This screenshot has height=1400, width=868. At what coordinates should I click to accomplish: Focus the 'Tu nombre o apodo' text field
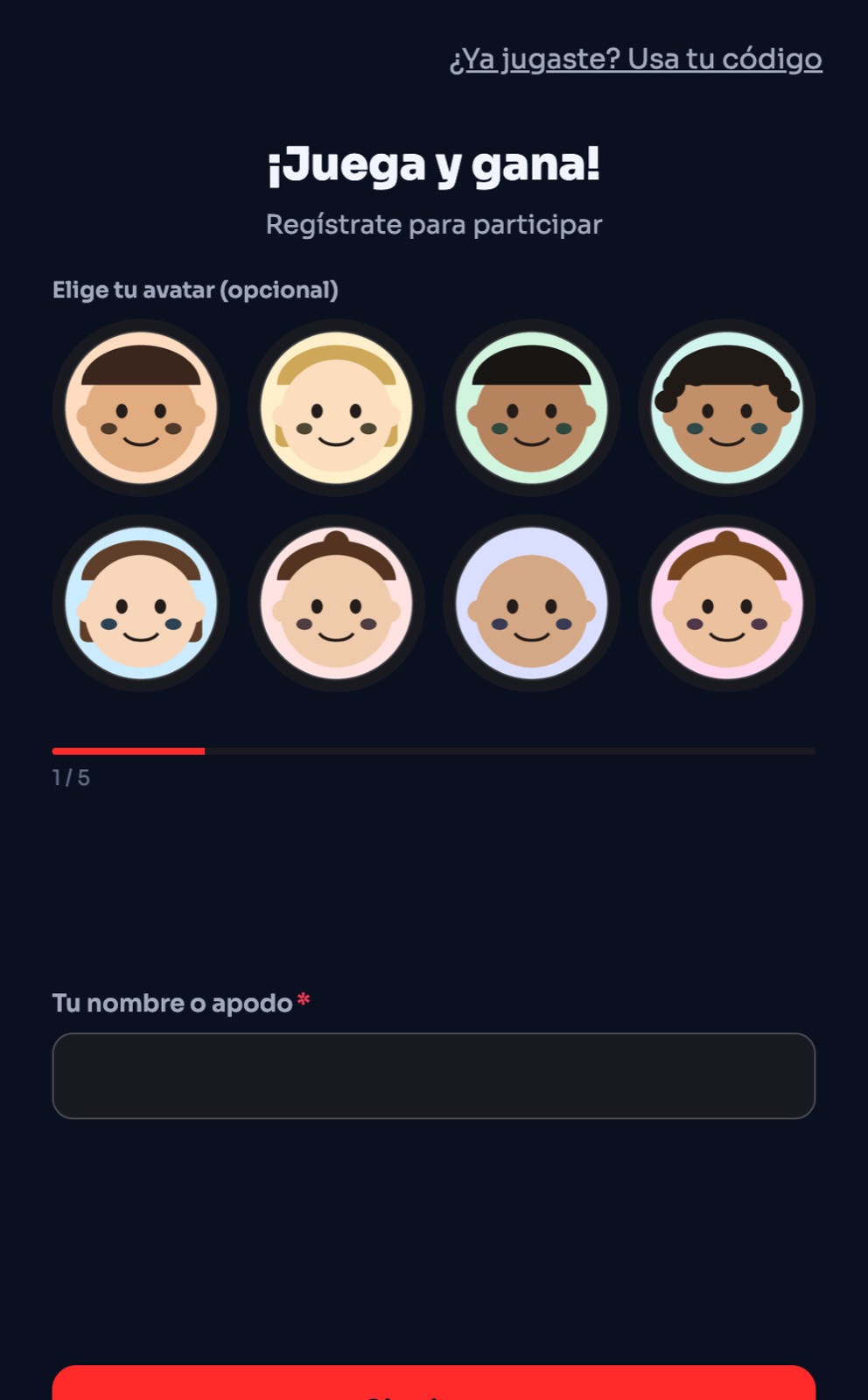434,1075
